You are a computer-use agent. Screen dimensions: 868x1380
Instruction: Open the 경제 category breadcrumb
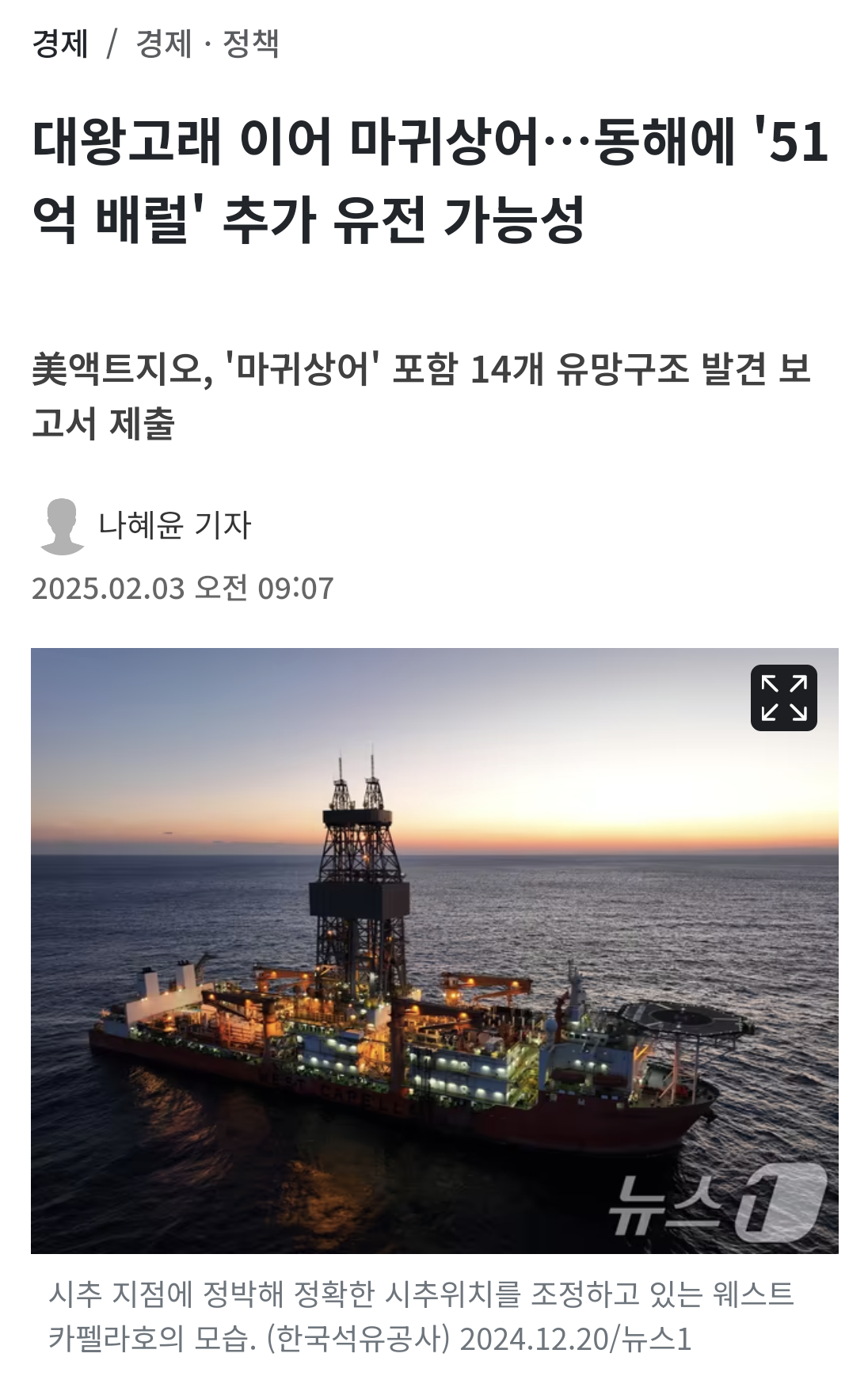point(60,44)
